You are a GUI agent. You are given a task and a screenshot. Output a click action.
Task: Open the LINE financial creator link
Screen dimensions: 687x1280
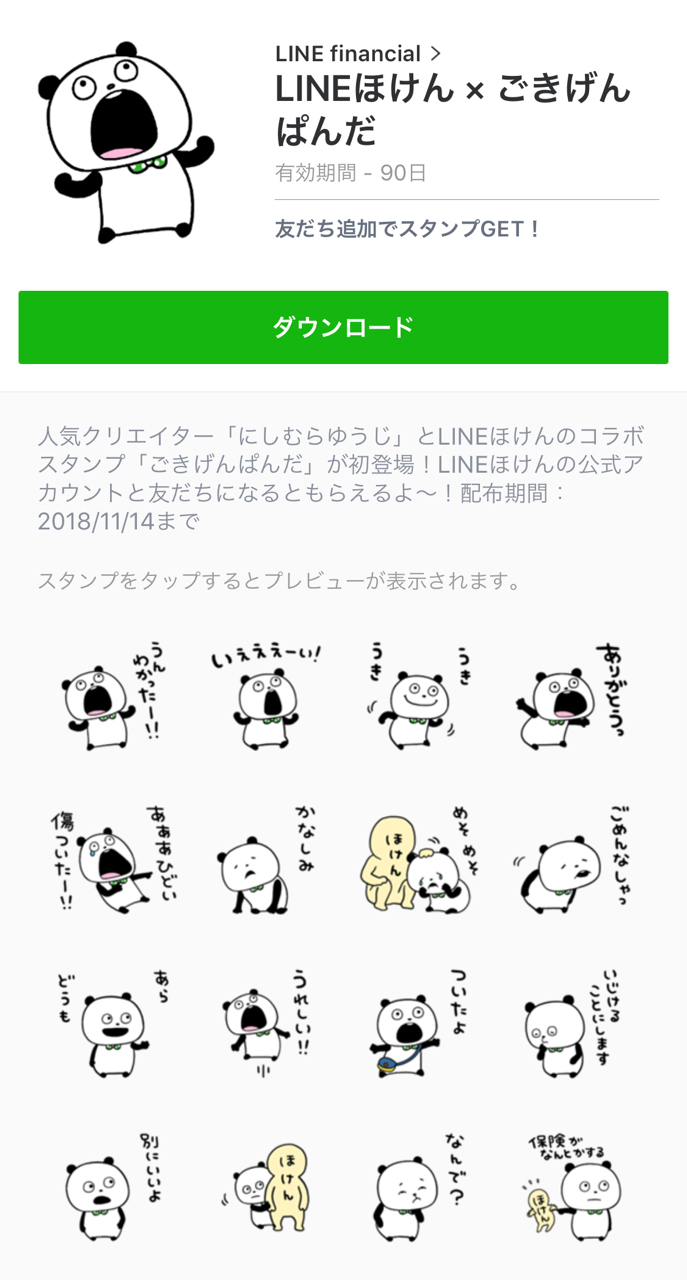tap(357, 53)
